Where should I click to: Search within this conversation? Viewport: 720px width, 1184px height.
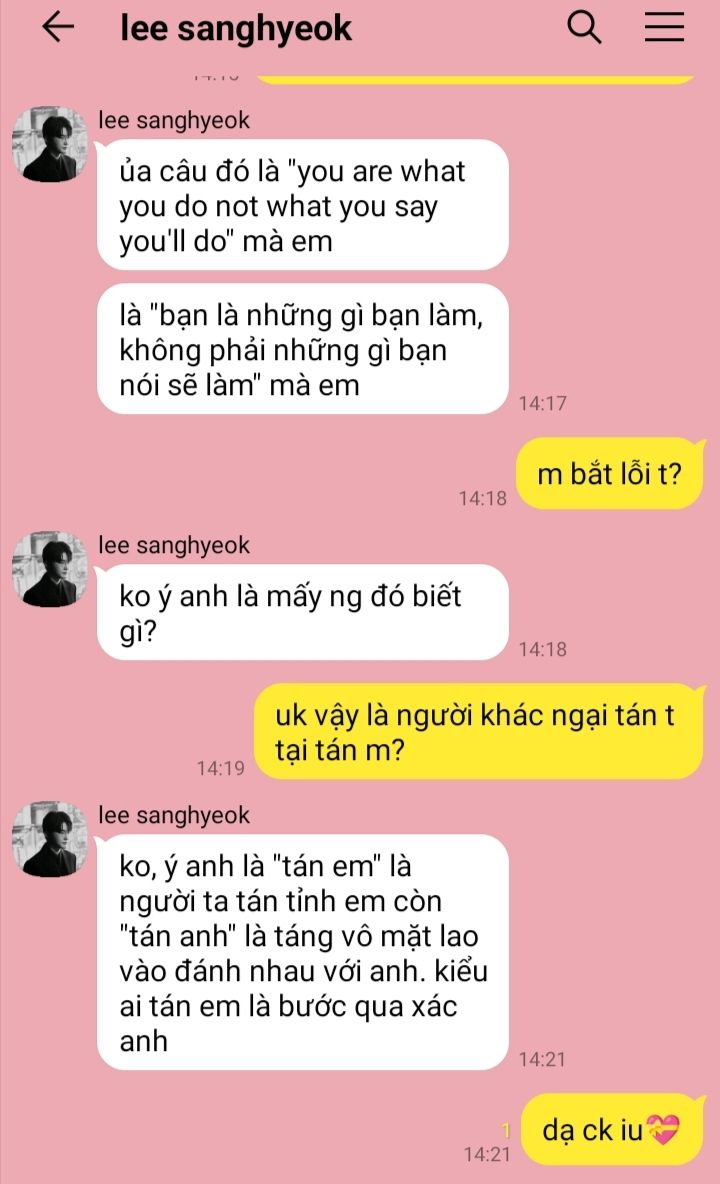point(584,28)
